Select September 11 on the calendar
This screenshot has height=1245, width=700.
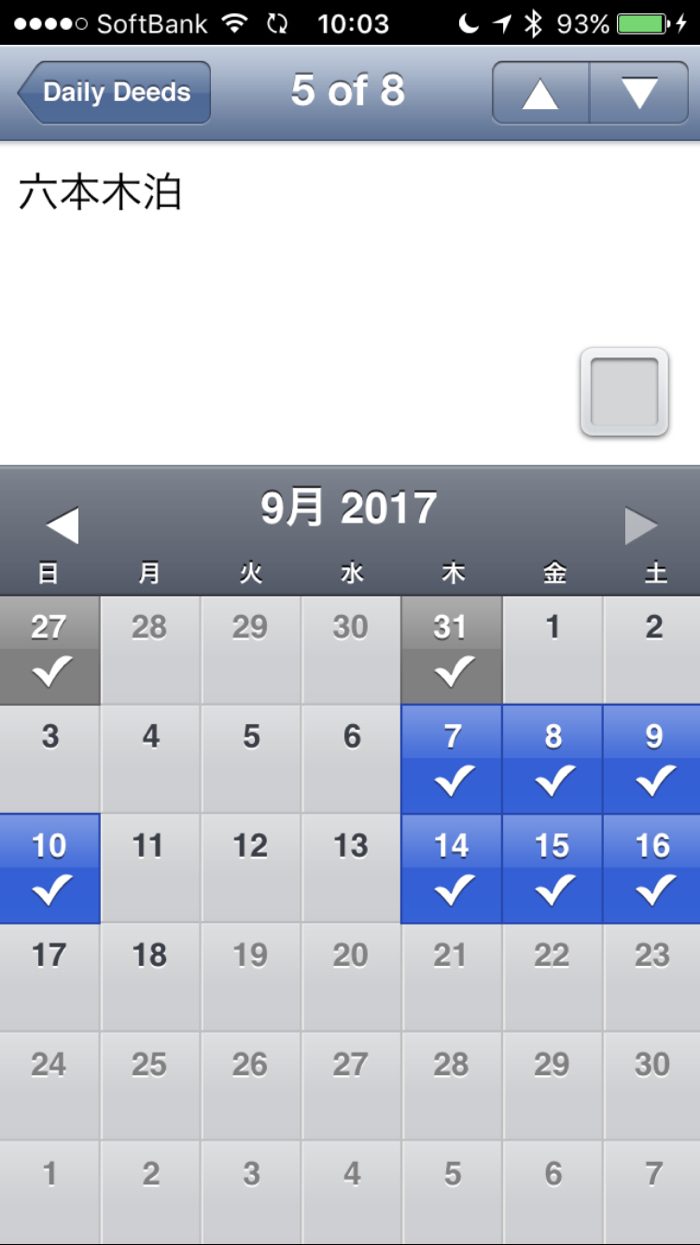click(150, 868)
